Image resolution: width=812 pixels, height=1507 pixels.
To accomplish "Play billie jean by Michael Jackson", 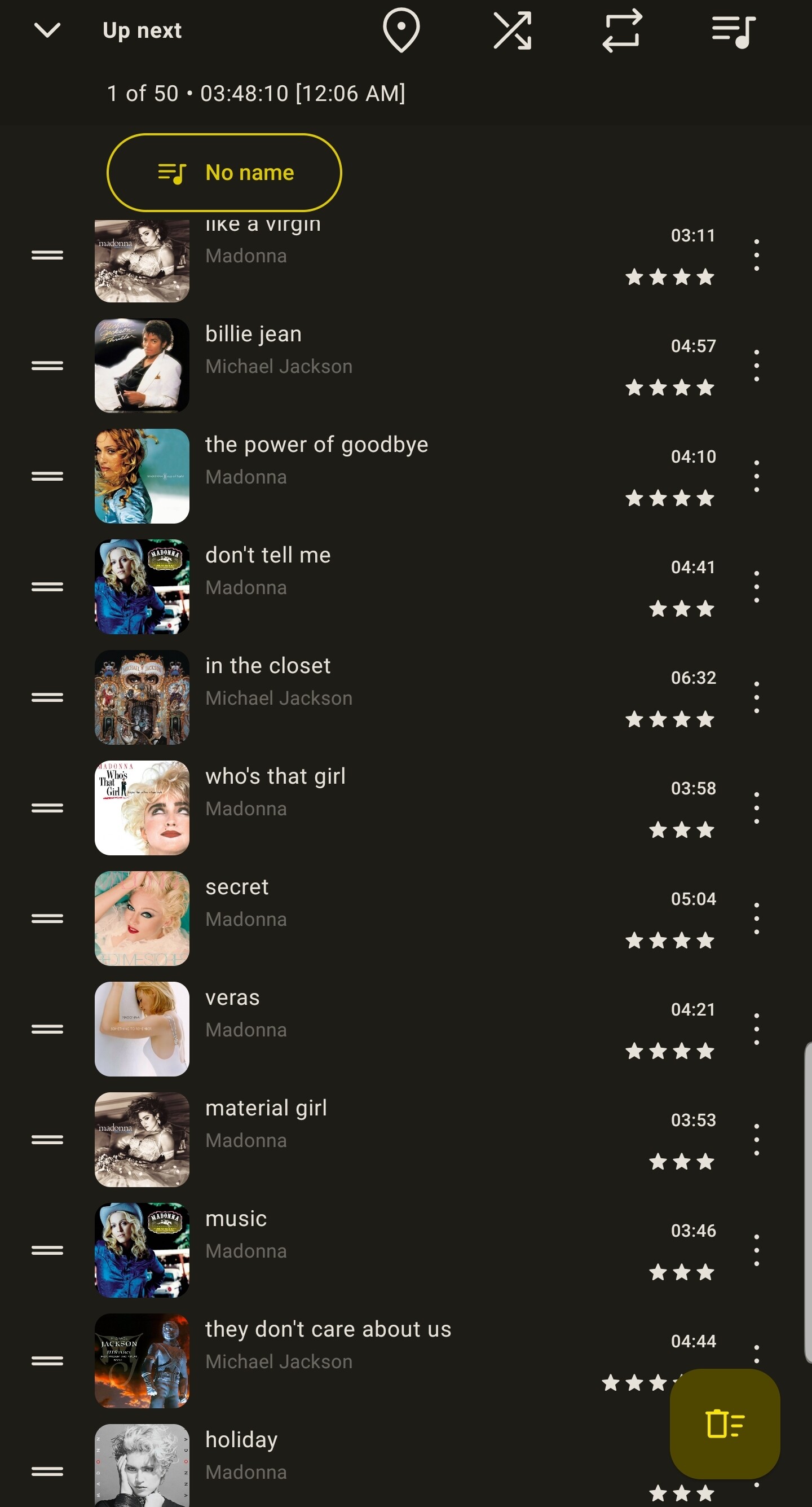I will tap(405, 366).
